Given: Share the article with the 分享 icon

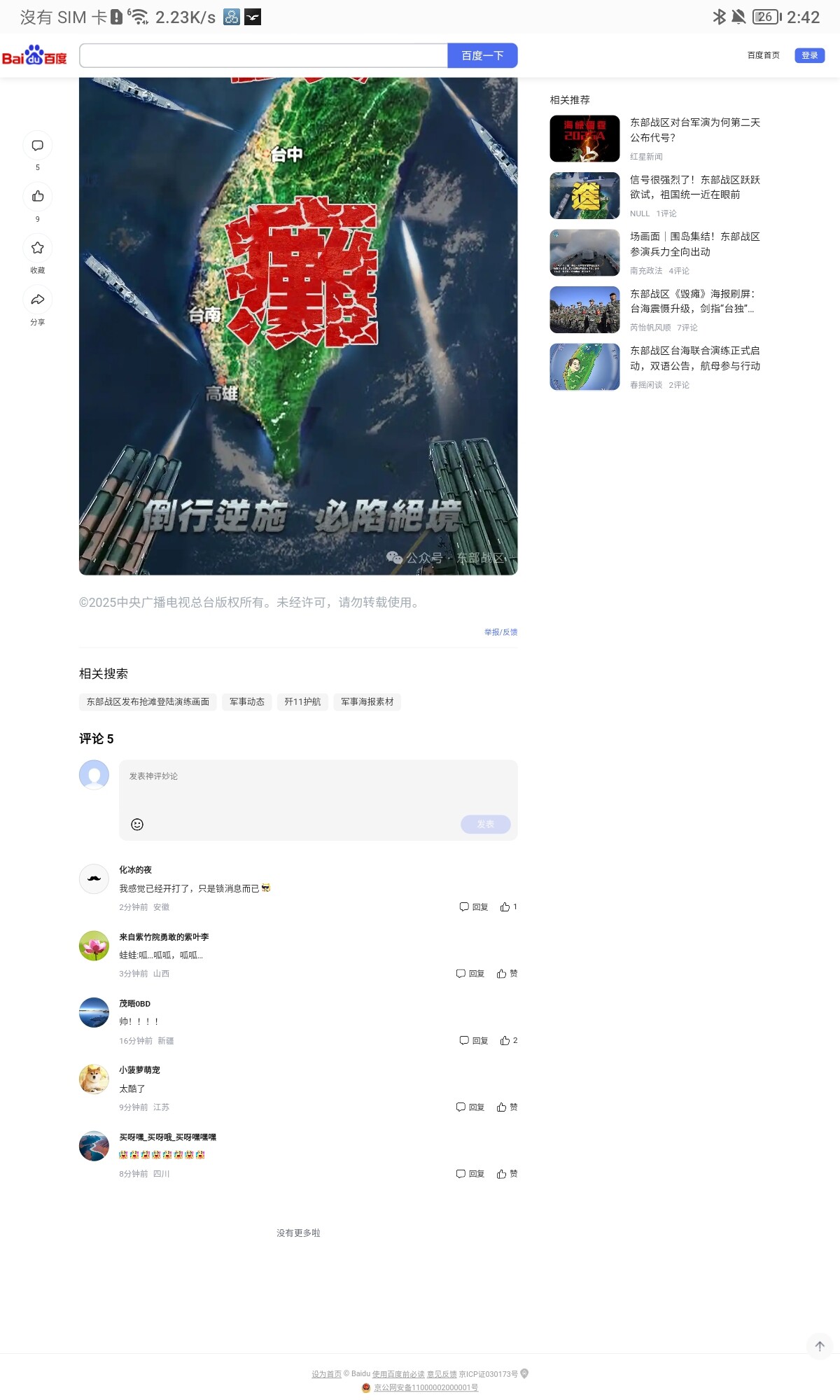Looking at the screenshot, I should [38, 300].
